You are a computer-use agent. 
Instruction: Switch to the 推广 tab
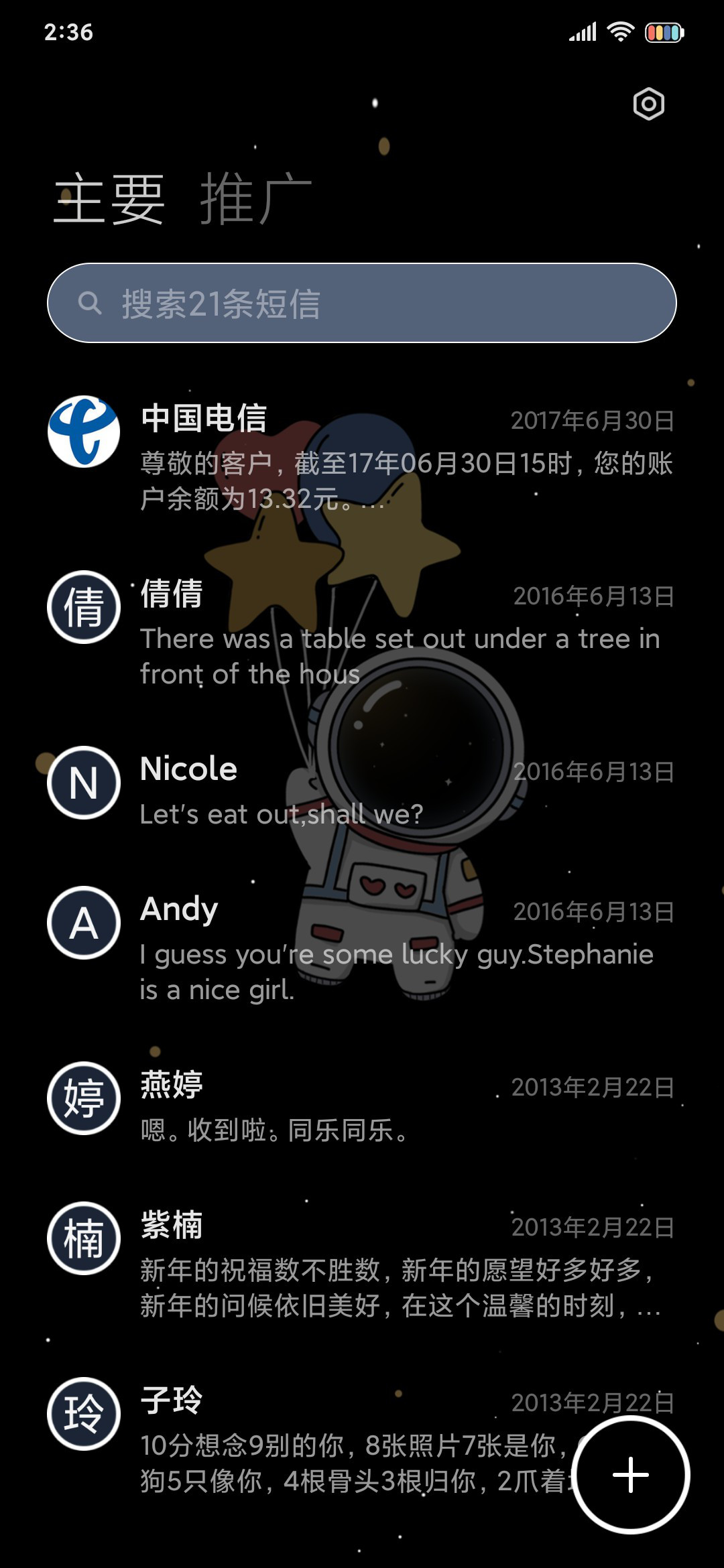pos(255,199)
